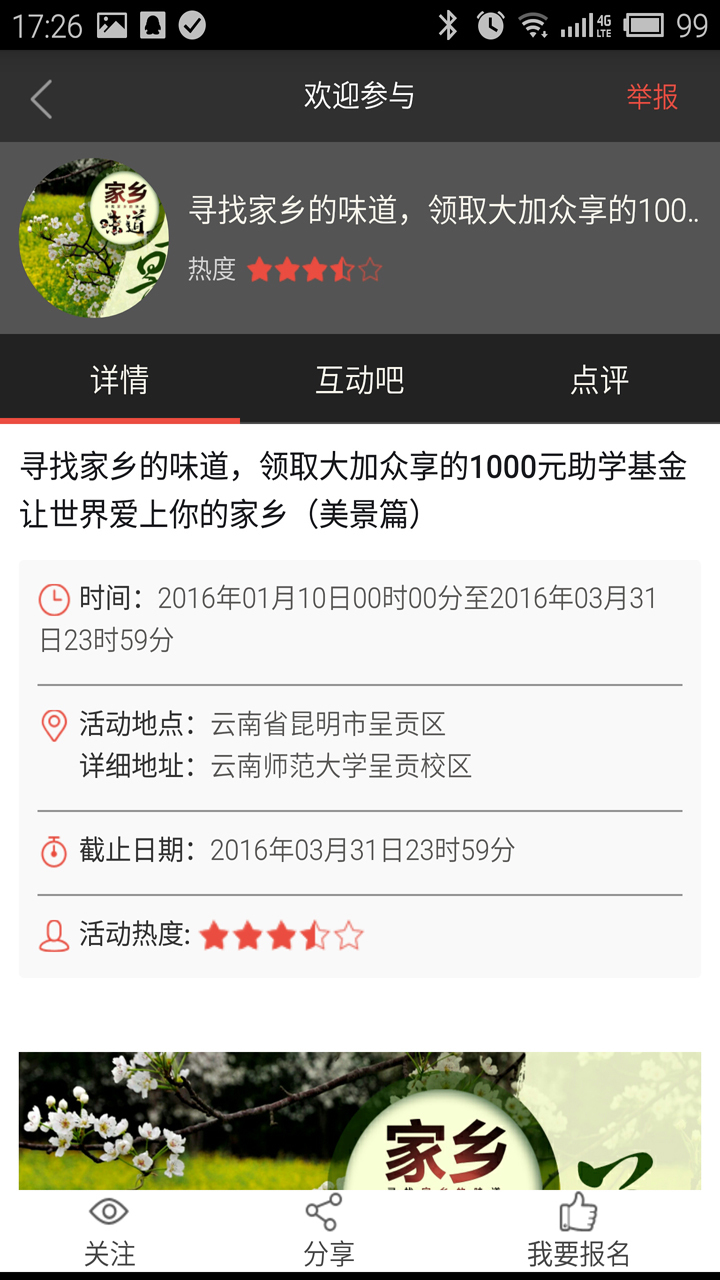Sign up using 我要报名

coord(578,1232)
